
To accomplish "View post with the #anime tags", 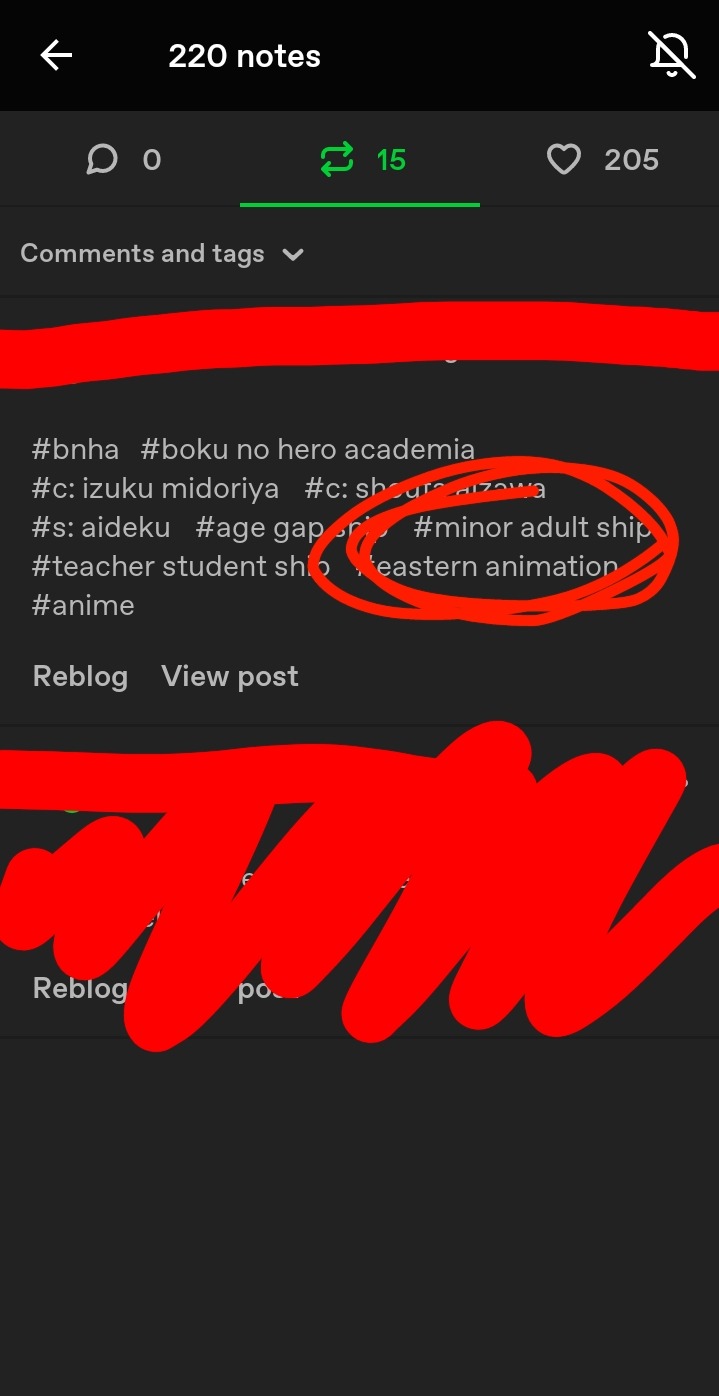I will tap(230, 677).
